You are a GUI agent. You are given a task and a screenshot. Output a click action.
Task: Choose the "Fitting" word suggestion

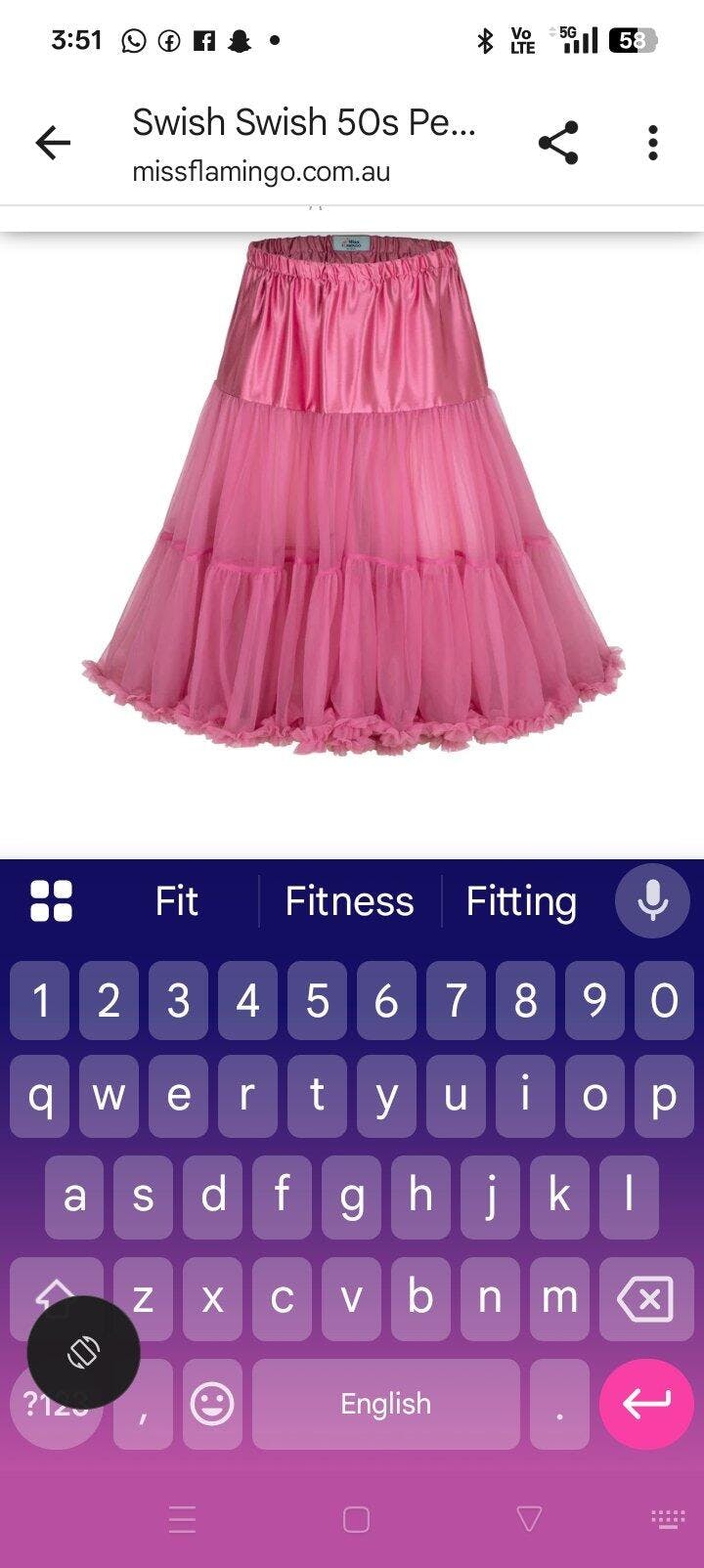(x=521, y=901)
